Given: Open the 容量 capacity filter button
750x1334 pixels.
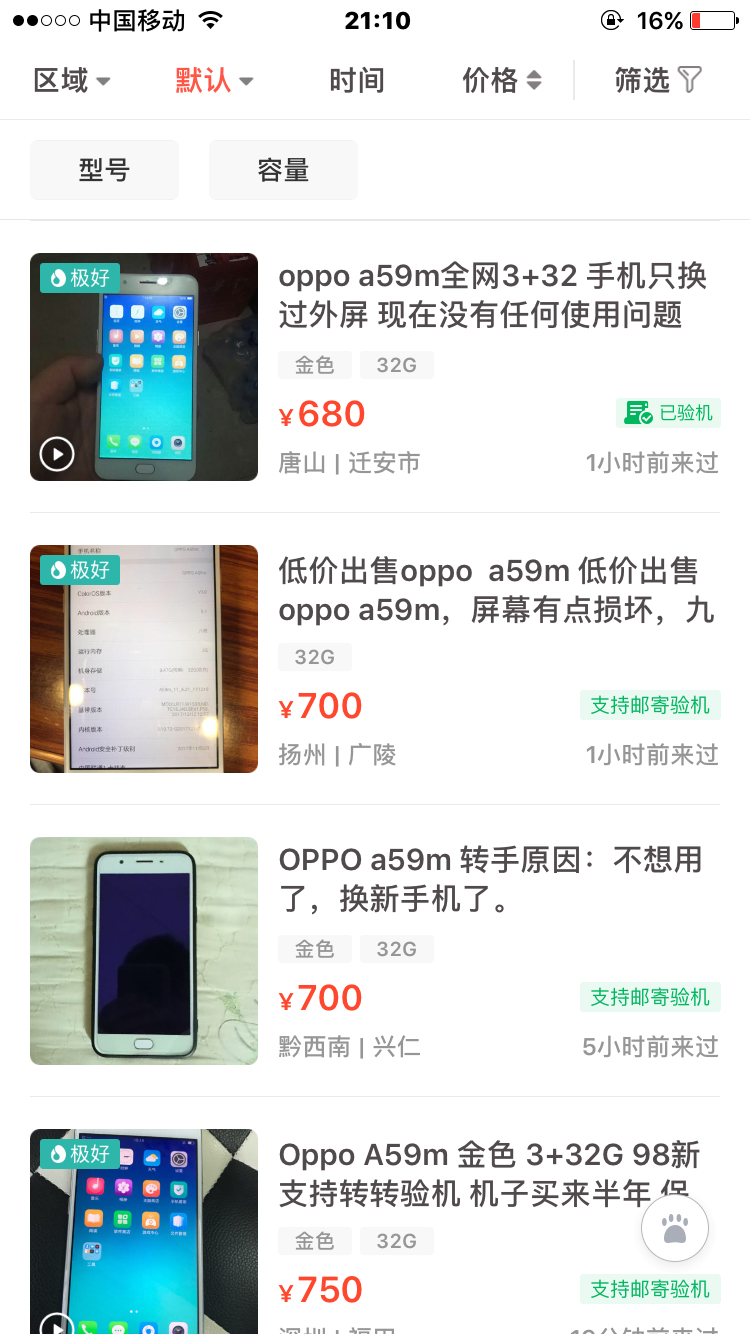Looking at the screenshot, I should tap(283, 169).
